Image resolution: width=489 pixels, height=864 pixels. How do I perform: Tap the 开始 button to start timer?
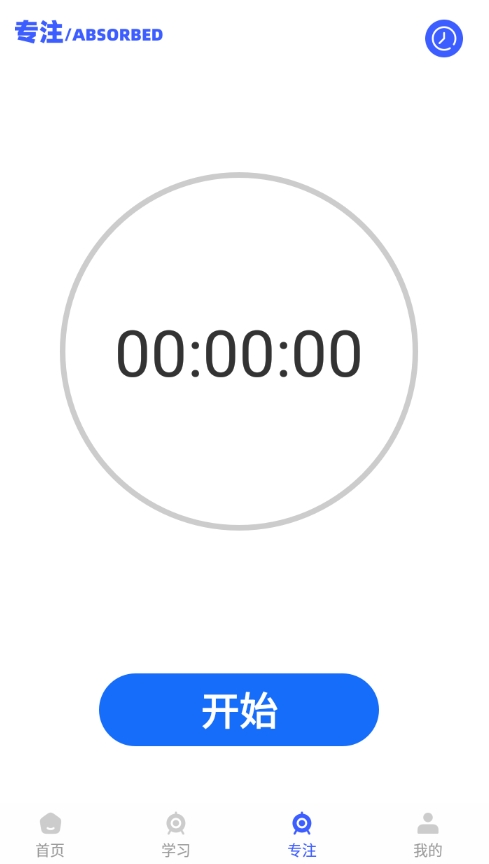tap(239, 709)
